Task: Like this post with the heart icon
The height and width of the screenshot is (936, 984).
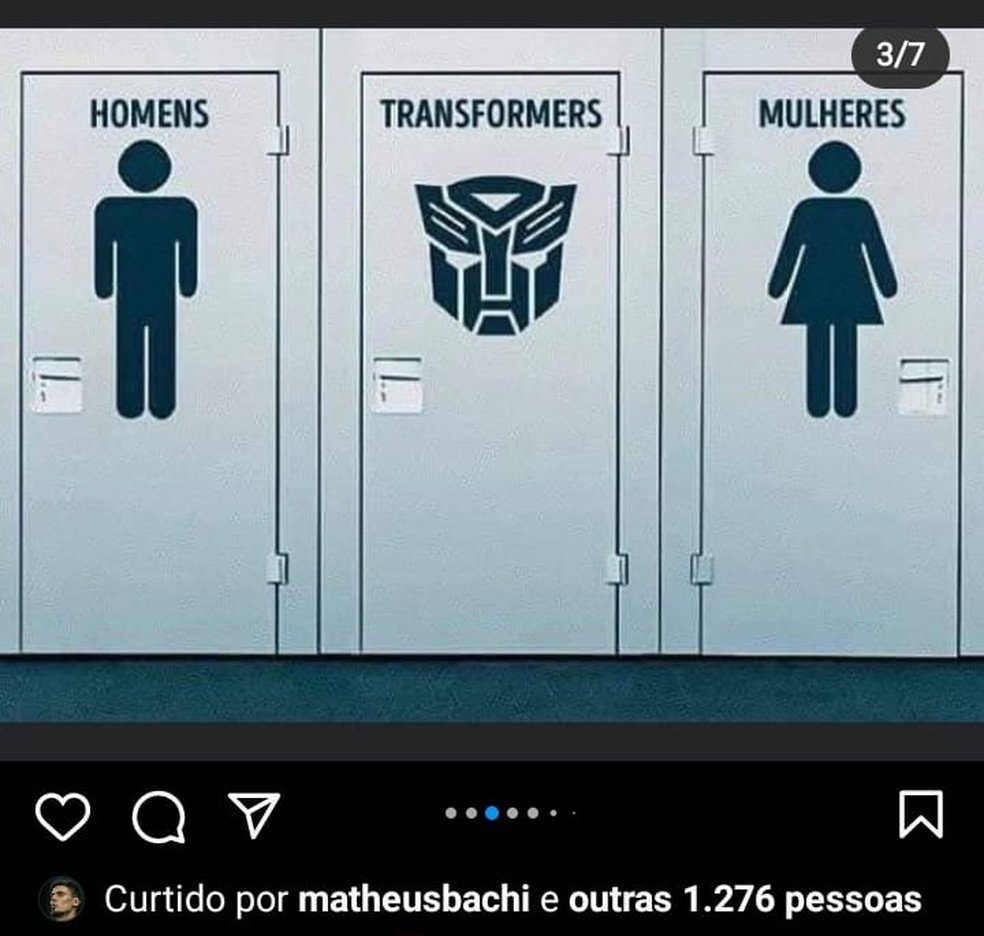Action: (x=63, y=815)
